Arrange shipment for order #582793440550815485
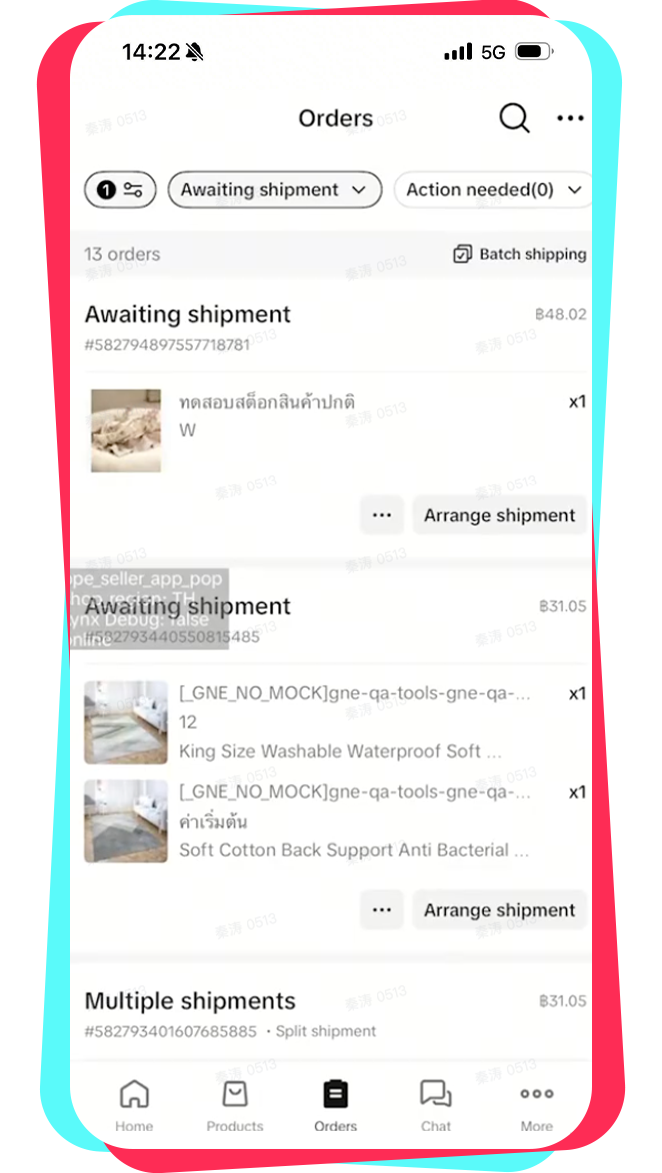 tap(499, 910)
